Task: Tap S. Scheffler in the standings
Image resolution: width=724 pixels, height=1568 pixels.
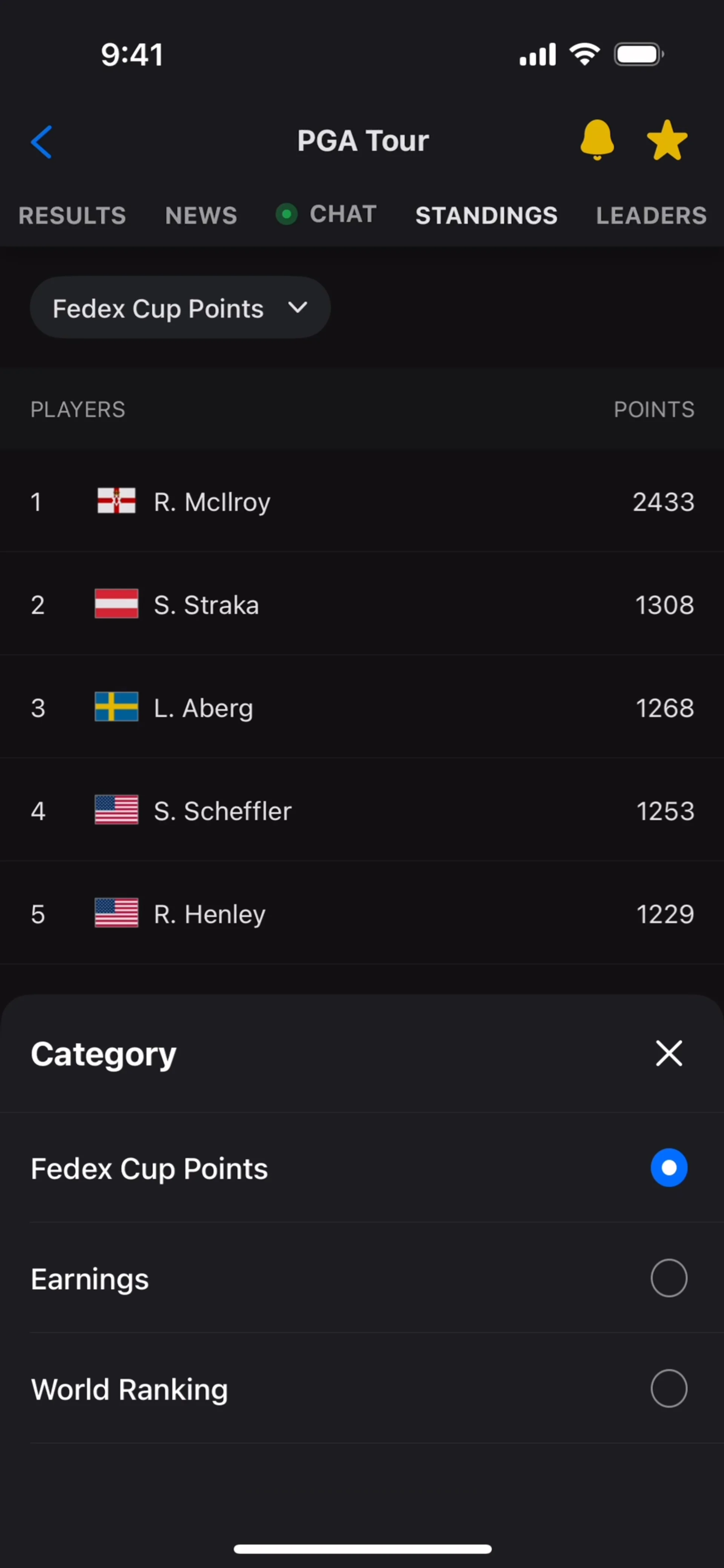Action: pyautogui.click(x=362, y=810)
